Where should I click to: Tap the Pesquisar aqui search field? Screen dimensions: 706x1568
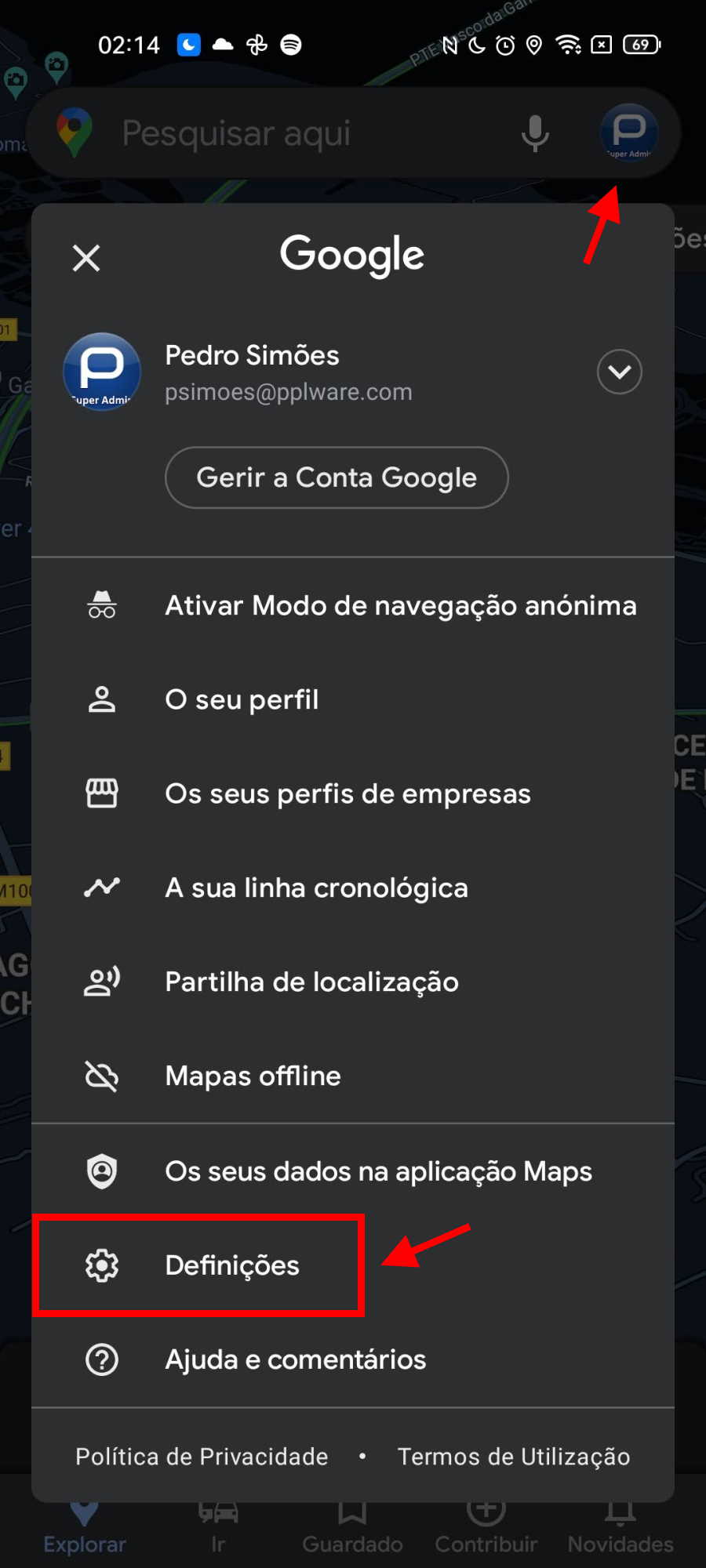tap(306, 133)
